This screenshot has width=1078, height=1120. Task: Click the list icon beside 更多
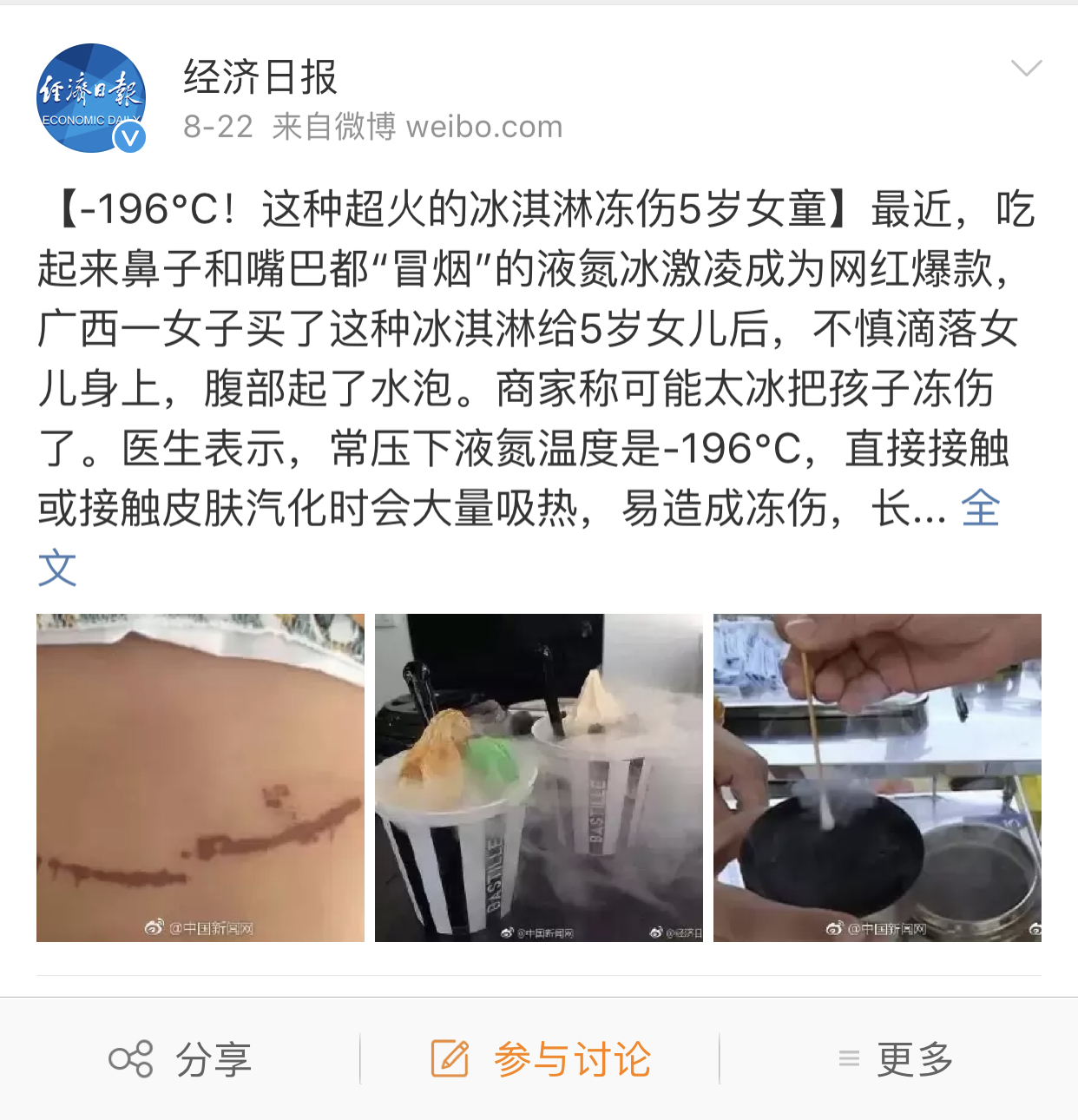847,1058
